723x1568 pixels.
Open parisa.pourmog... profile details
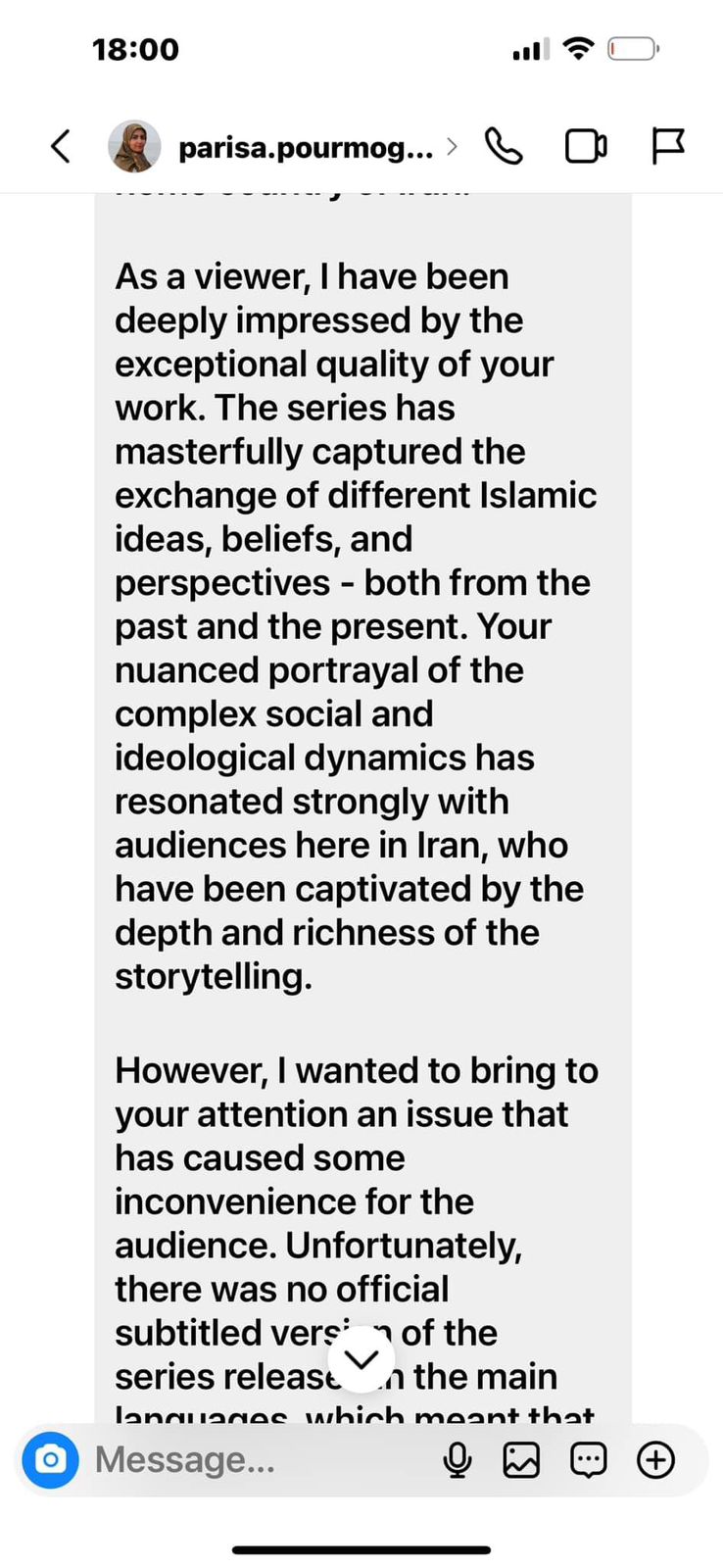pyautogui.click(x=305, y=148)
